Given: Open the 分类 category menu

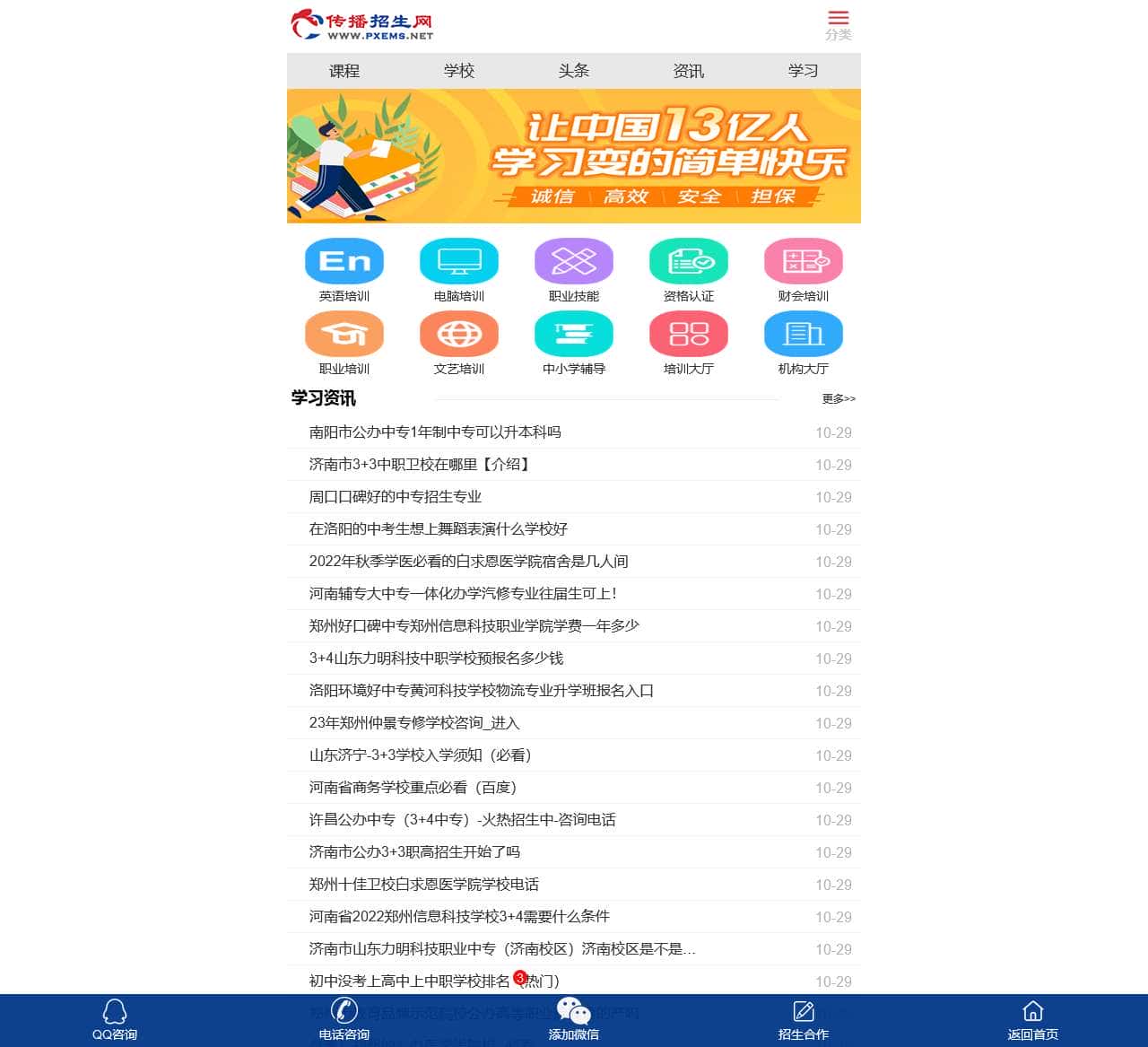Looking at the screenshot, I should pyautogui.click(x=838, y=25).
